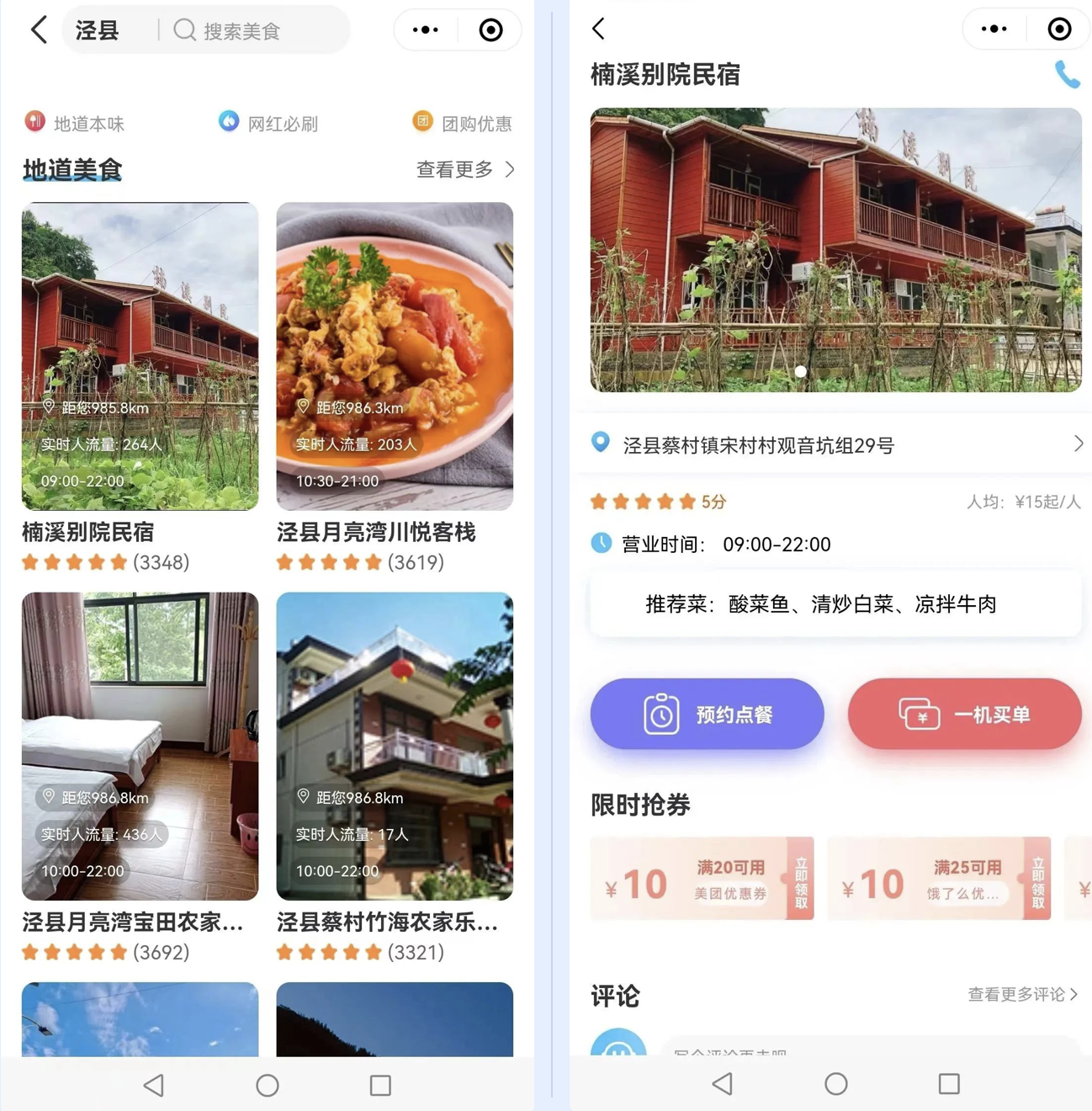Open 查看更多 for 地道美食
Screen dimensions: 1092x1111
click(465, 169)
